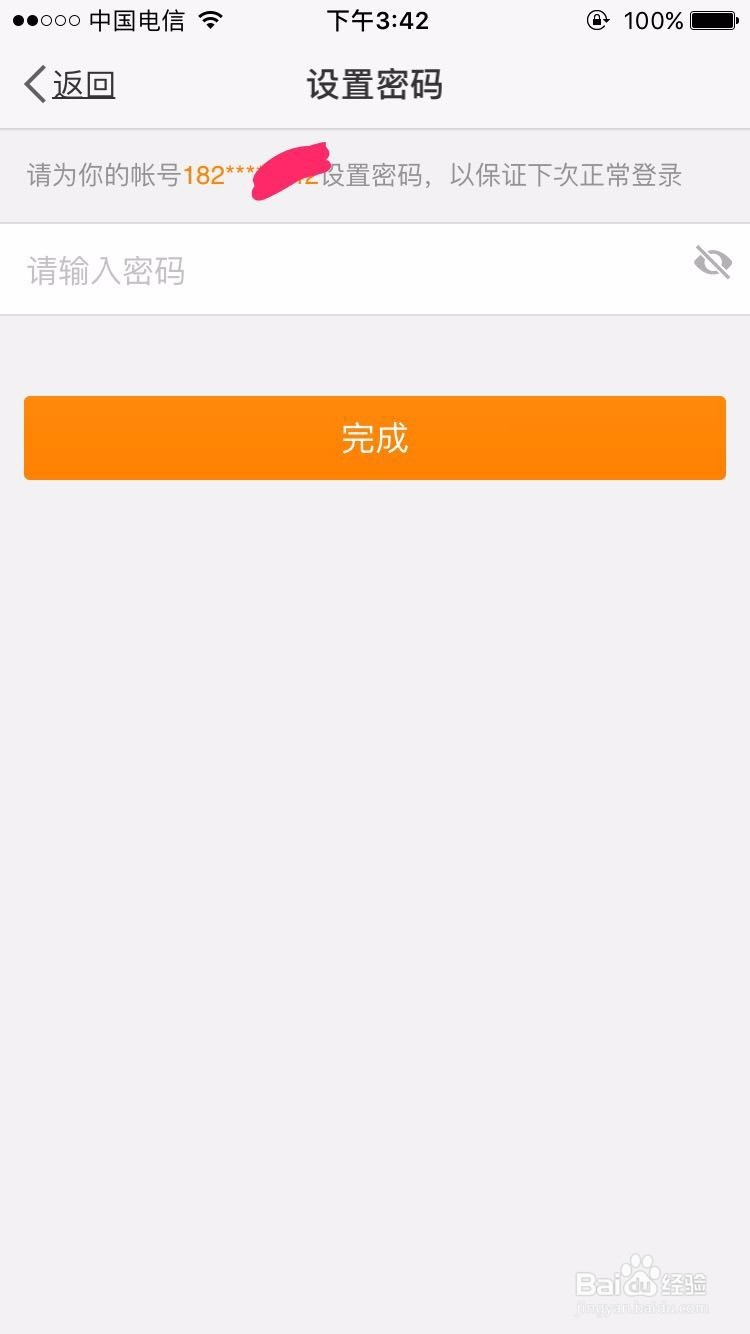Tap the Wi-Fi icon in status bar
The image size is (750, 1334).
click(x=212, y=19)
